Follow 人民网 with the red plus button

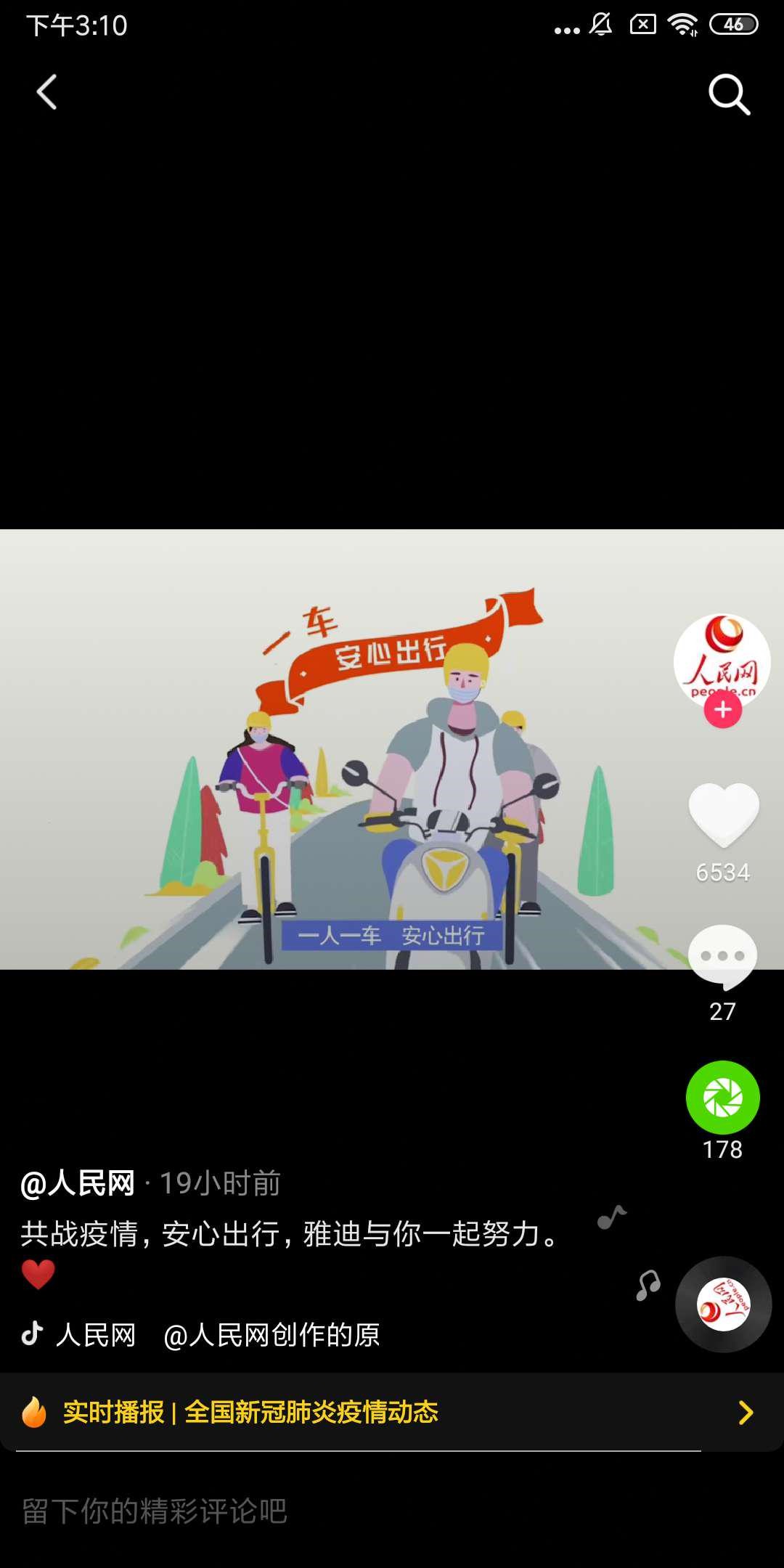[722, 711]
